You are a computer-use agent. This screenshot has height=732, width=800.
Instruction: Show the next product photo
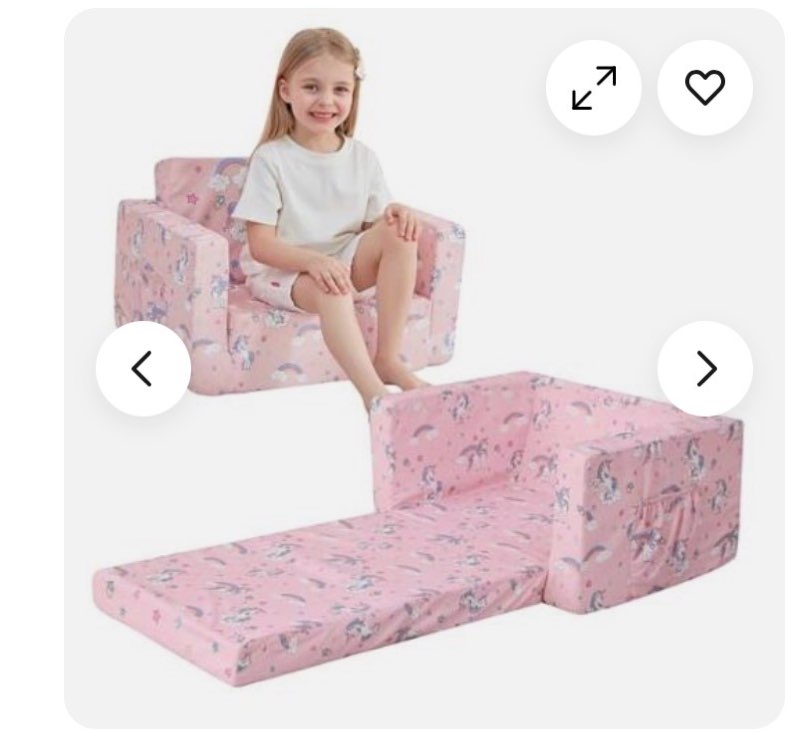(x=705, y=368)
